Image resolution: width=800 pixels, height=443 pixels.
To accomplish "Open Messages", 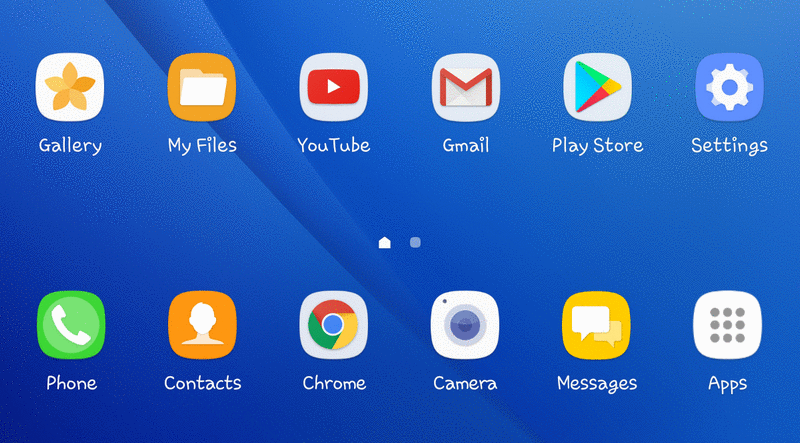I will pos(597,325).
